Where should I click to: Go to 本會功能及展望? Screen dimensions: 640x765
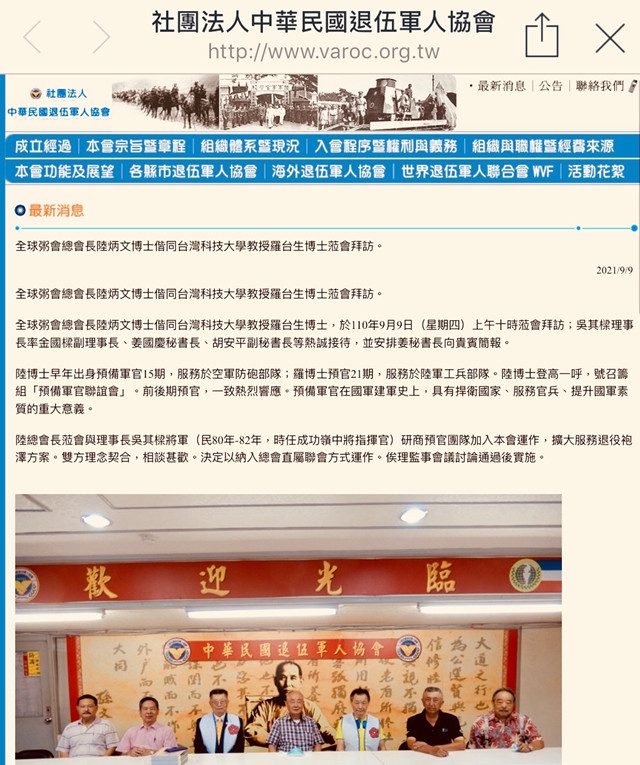click(x=63, y=171)
